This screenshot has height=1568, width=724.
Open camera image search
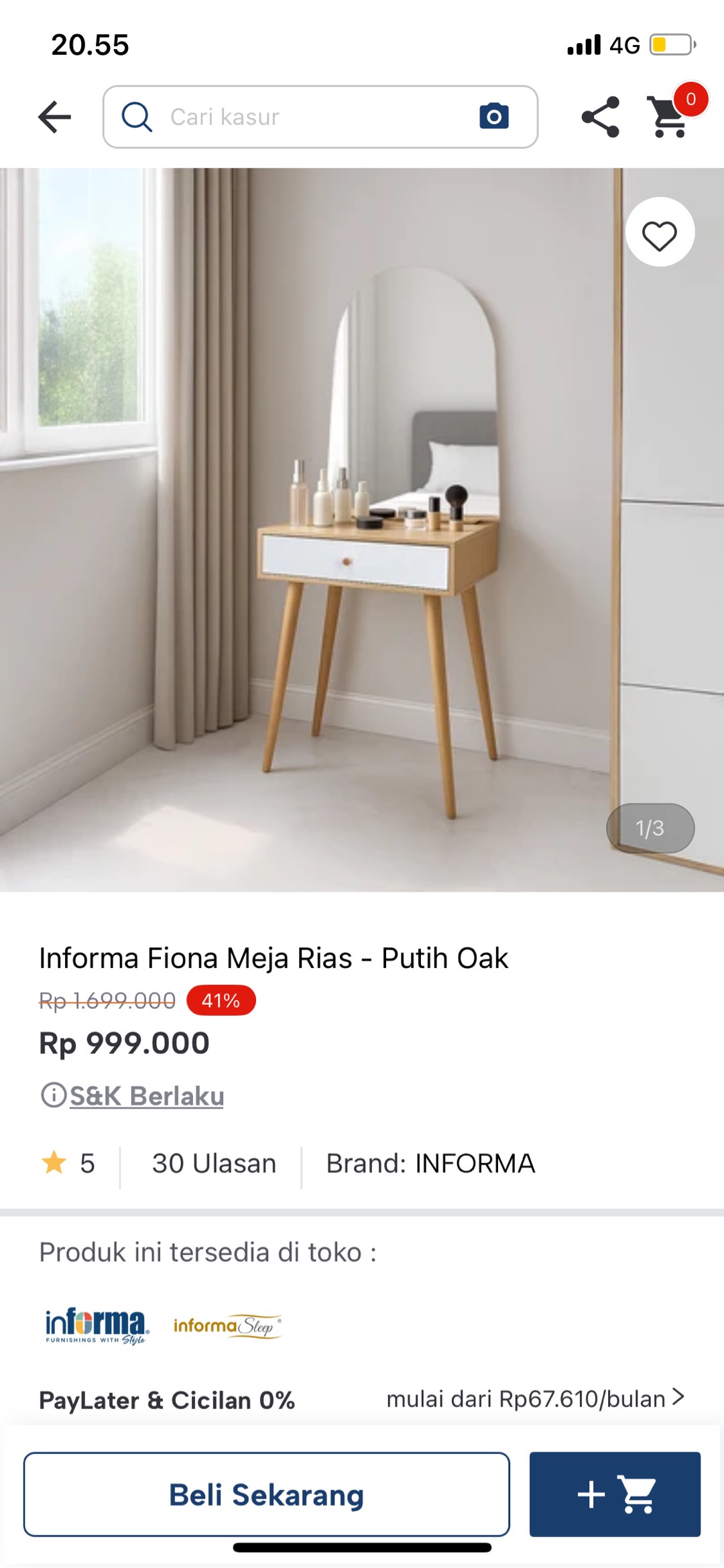tap(494, 117)
